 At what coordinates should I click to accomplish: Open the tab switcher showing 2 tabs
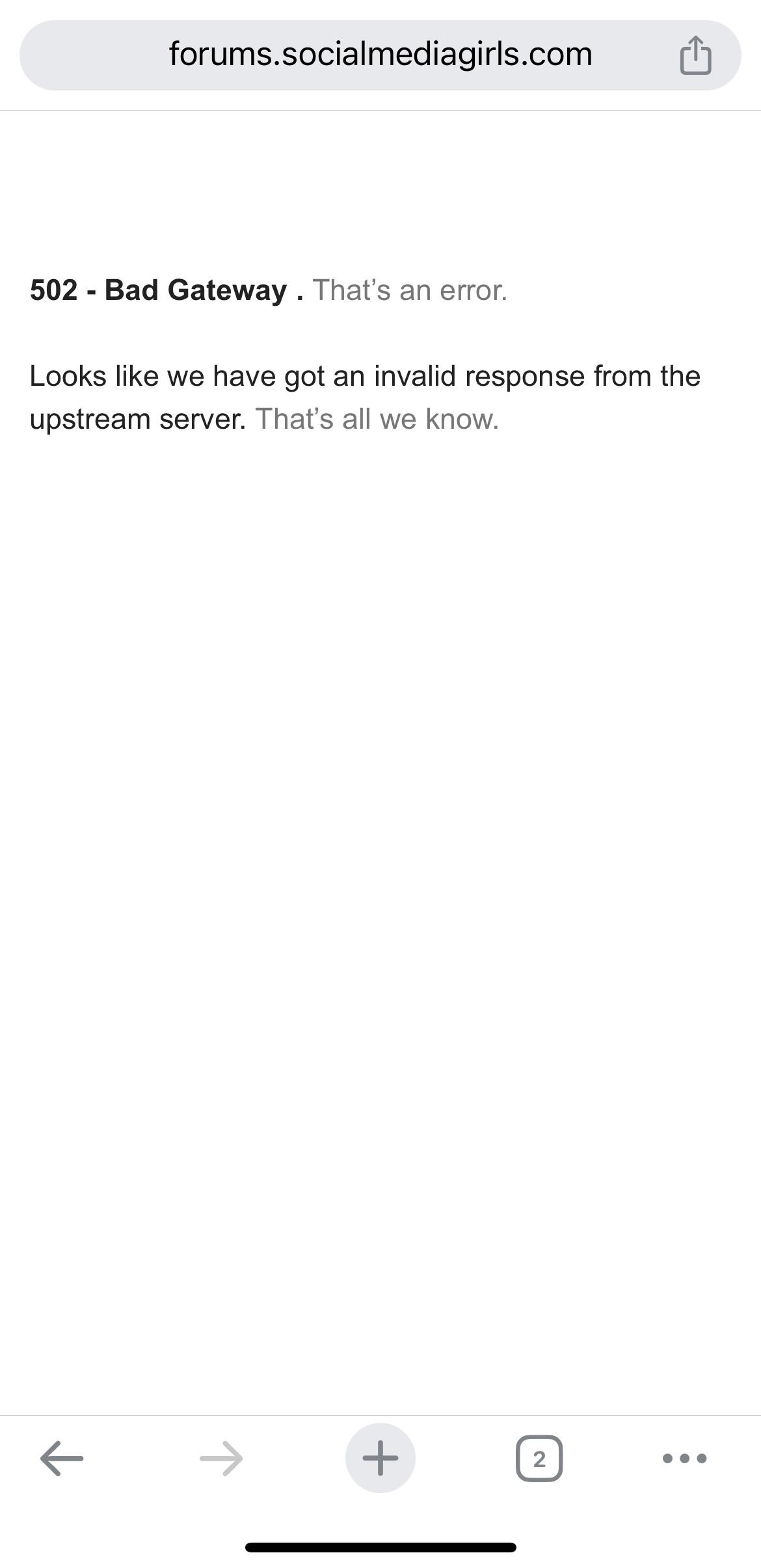pyautogui.click(x=539, y=1458)
